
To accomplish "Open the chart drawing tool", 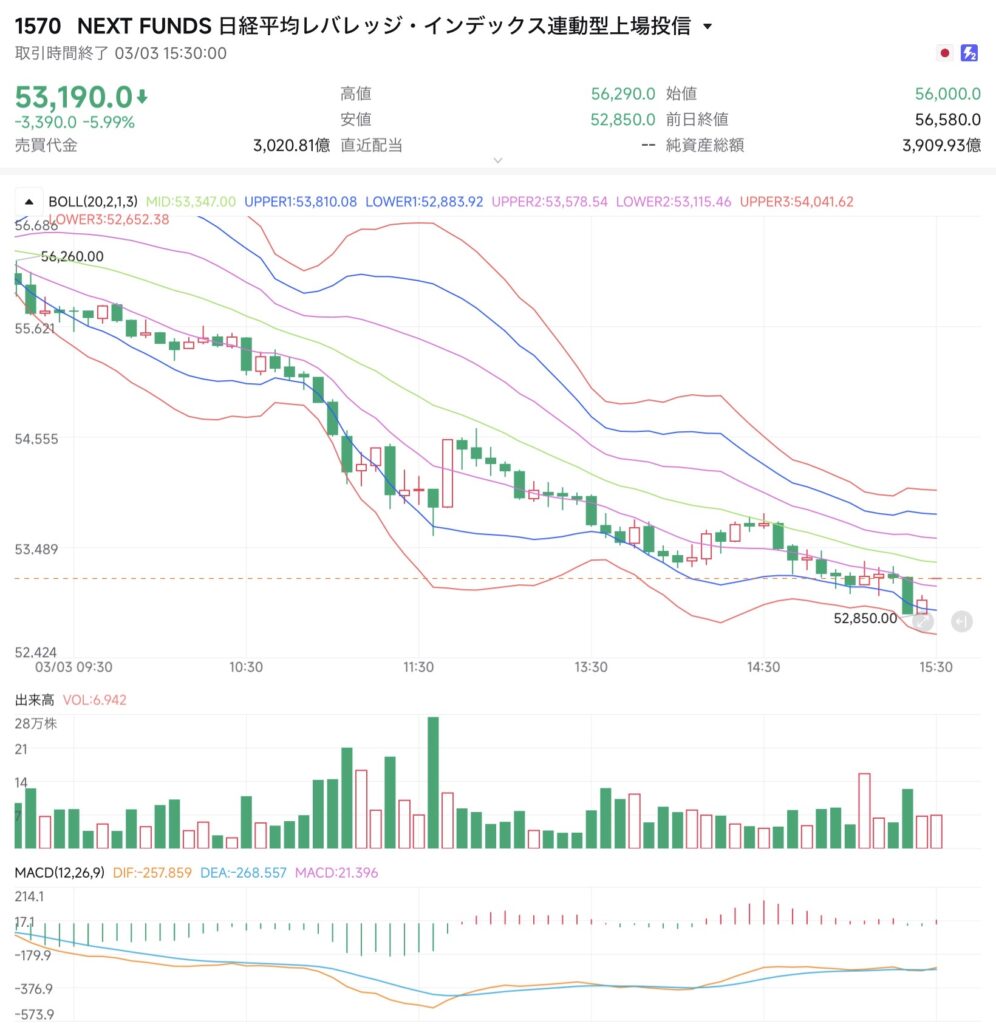I will (x=923, y=621).
